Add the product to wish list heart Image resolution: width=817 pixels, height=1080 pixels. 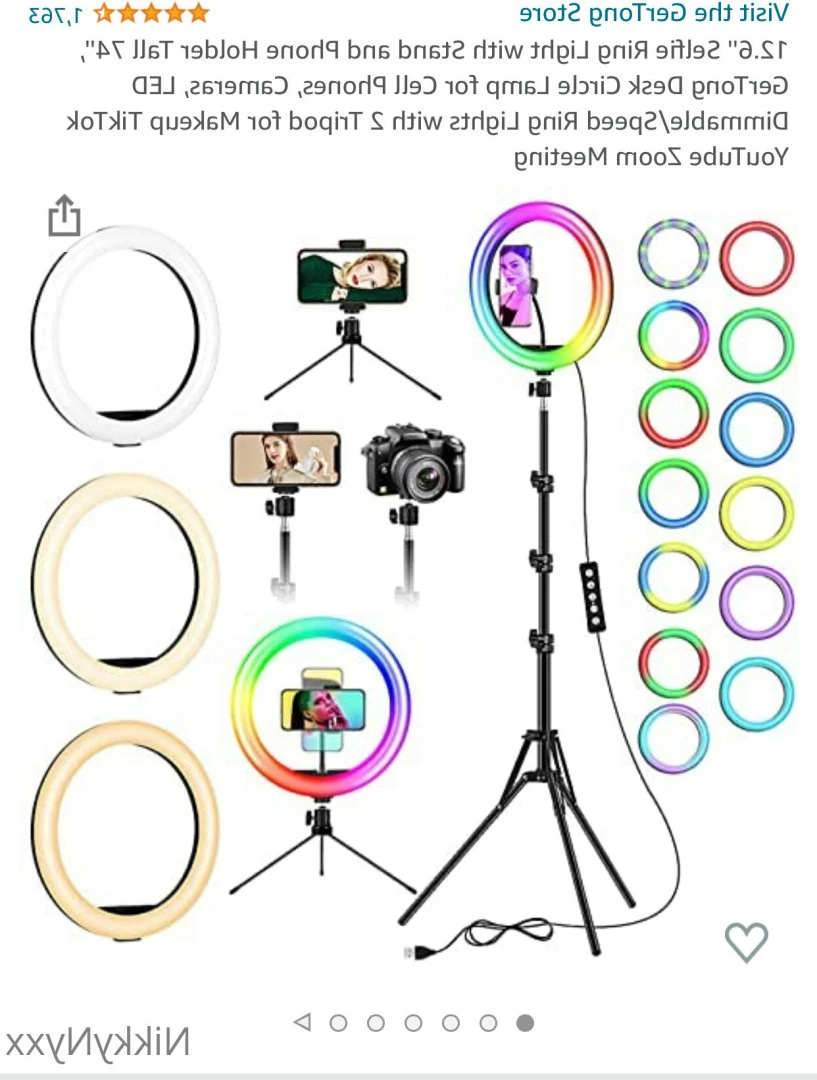pos(746,941)
